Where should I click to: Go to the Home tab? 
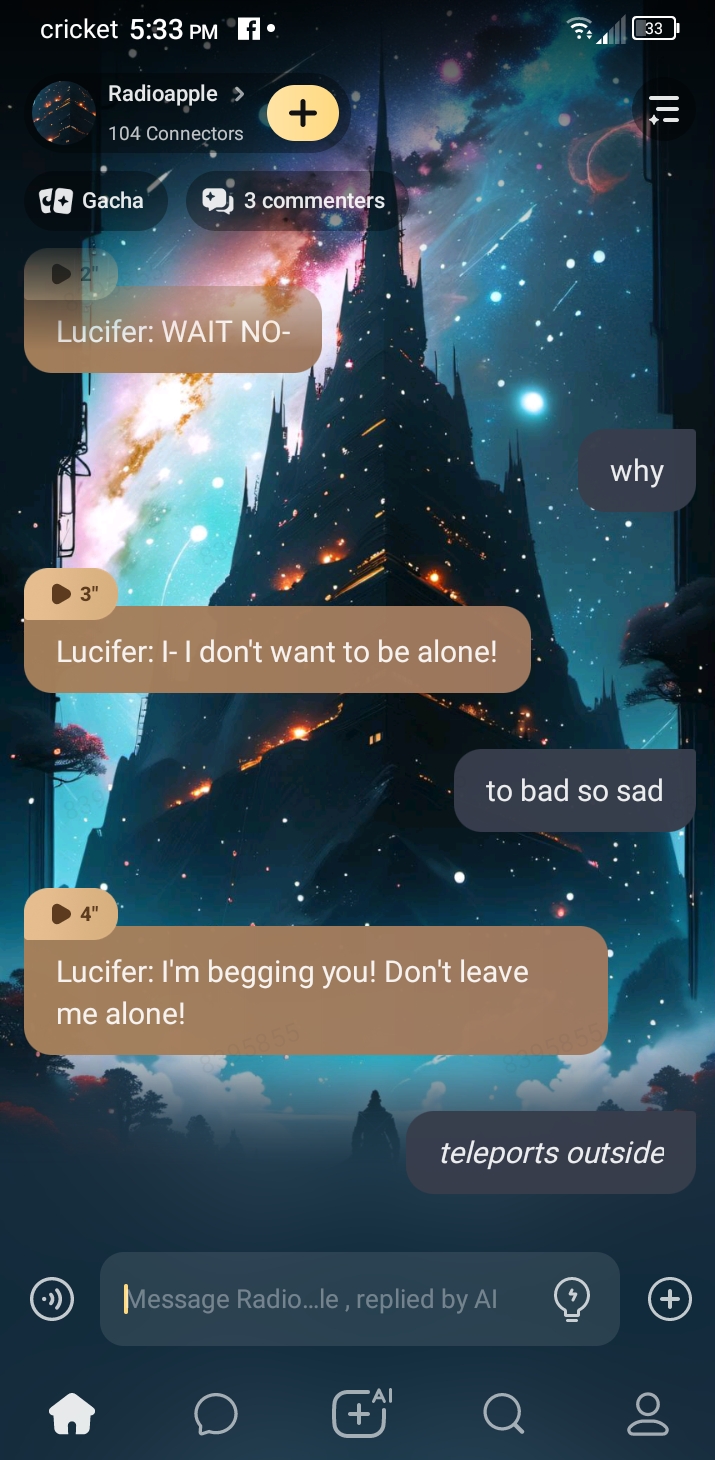pyautogui.click(x=72, y=1413)
